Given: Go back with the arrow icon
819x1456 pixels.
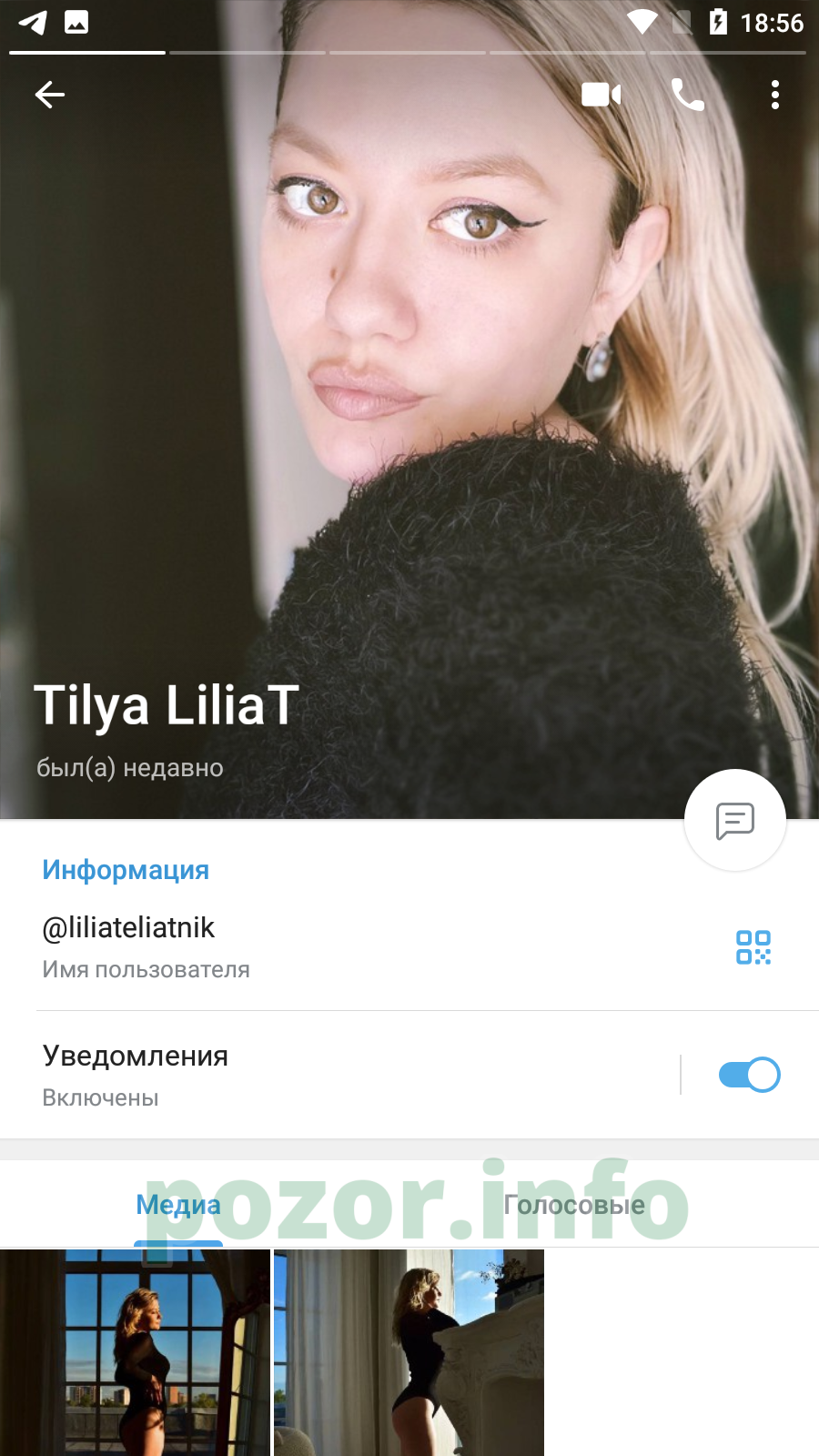Looking at the screenshot, I should [50, 95].
